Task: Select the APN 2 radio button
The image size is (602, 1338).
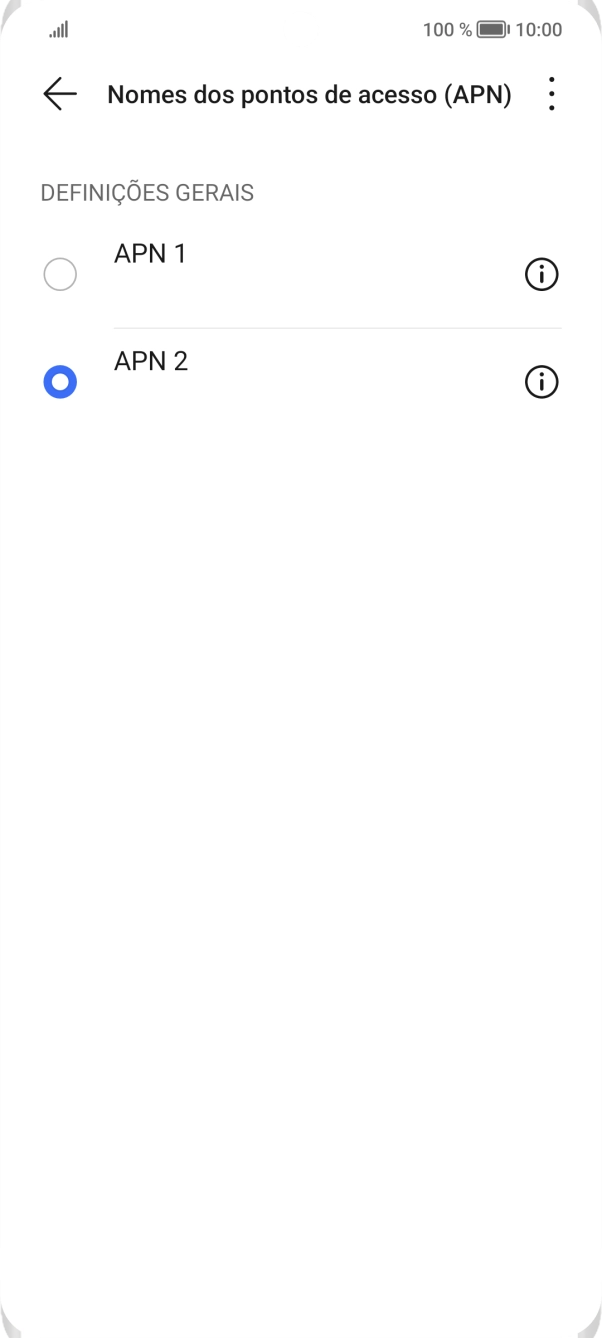Action: (60, 382)
